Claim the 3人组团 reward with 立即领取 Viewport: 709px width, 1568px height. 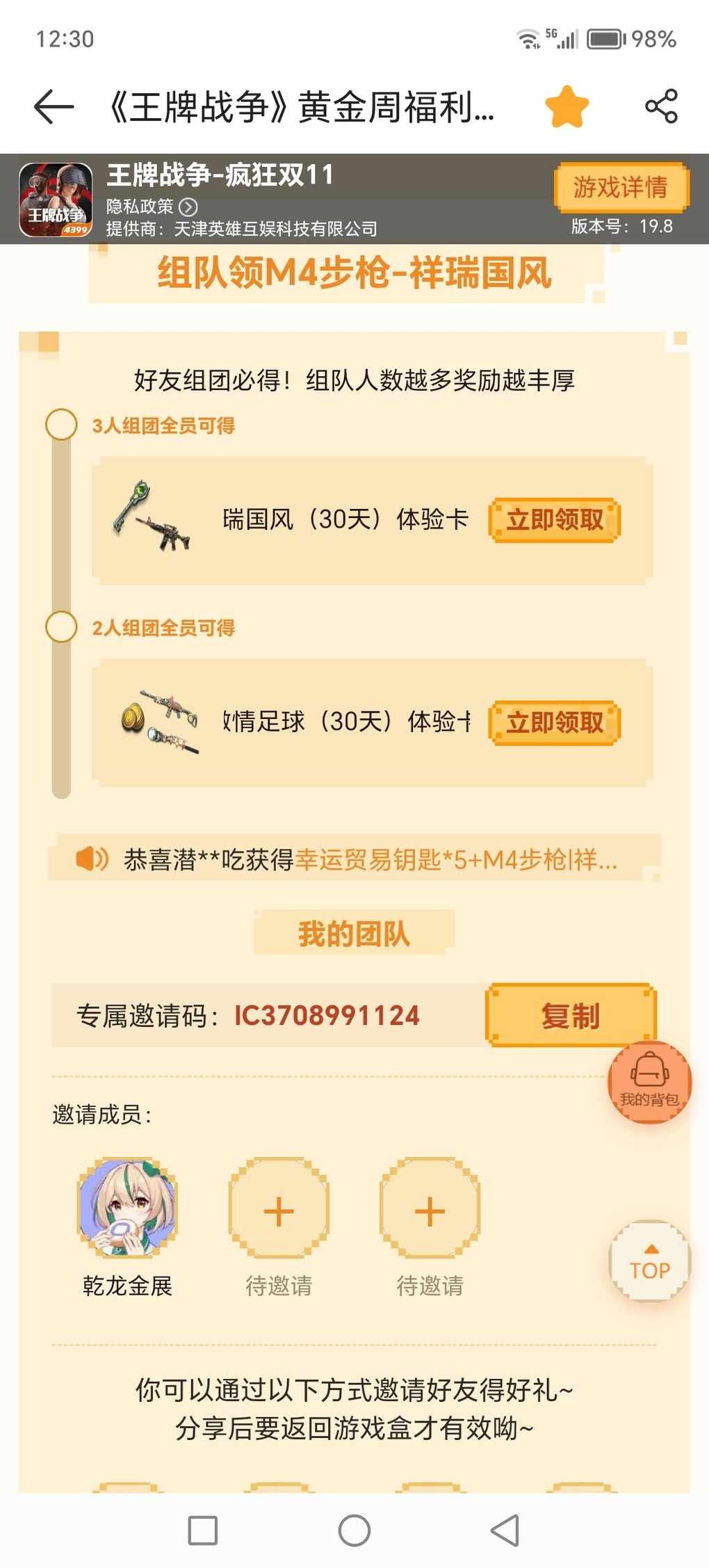click(x=554, y=519)
